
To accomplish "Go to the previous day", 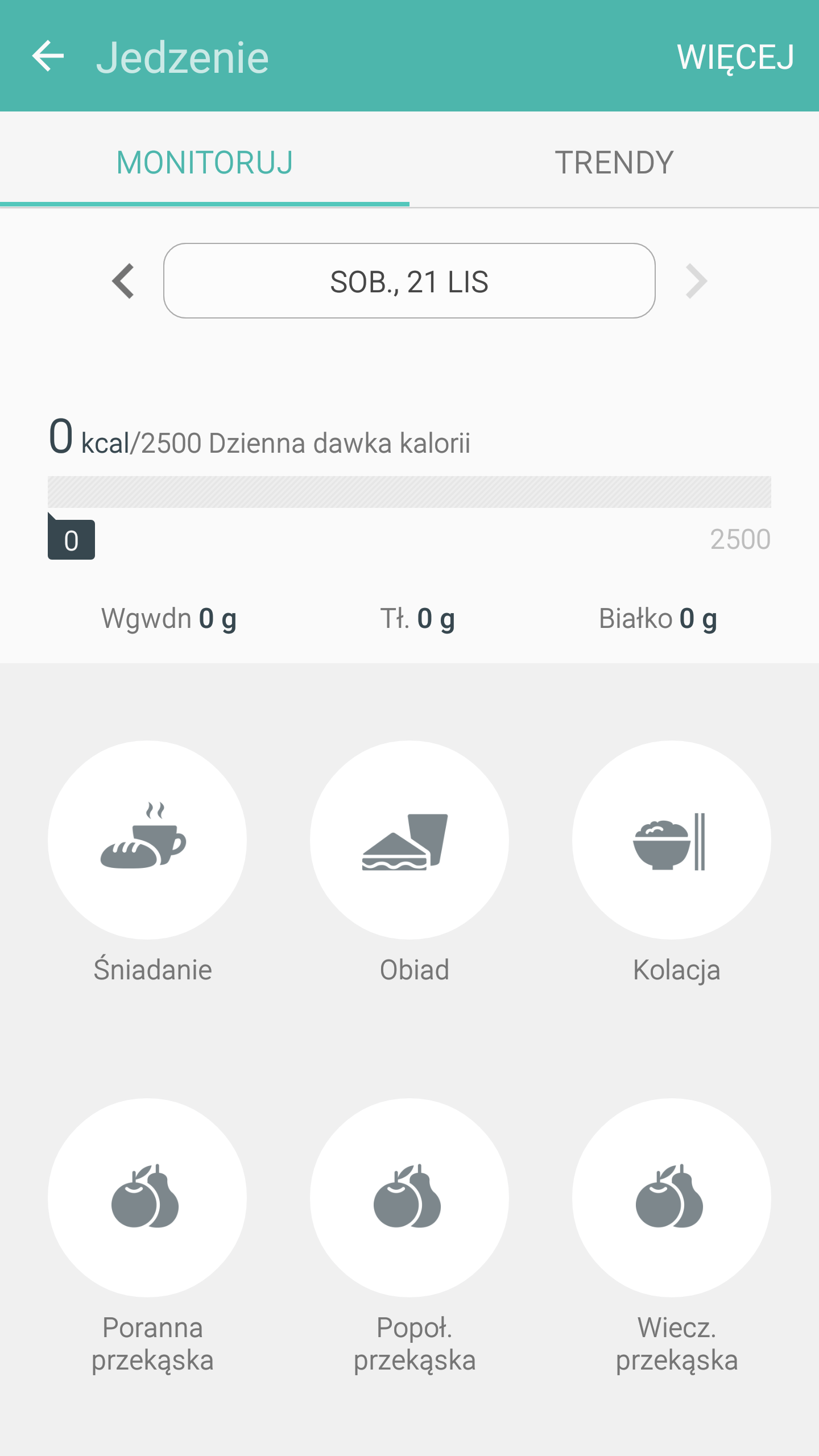I will pos(123,281).
